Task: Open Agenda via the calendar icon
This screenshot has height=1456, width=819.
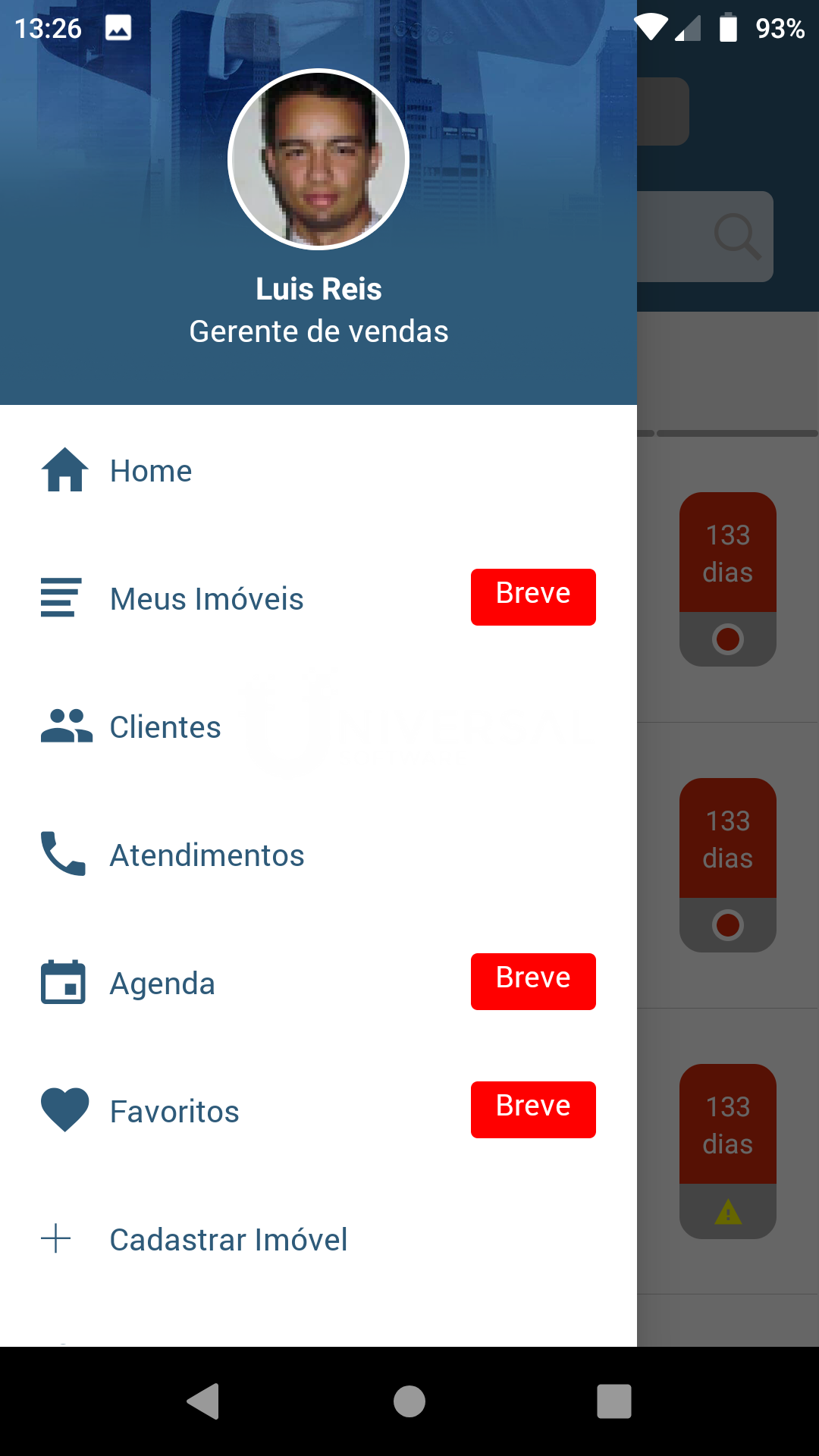Action: 64,983
